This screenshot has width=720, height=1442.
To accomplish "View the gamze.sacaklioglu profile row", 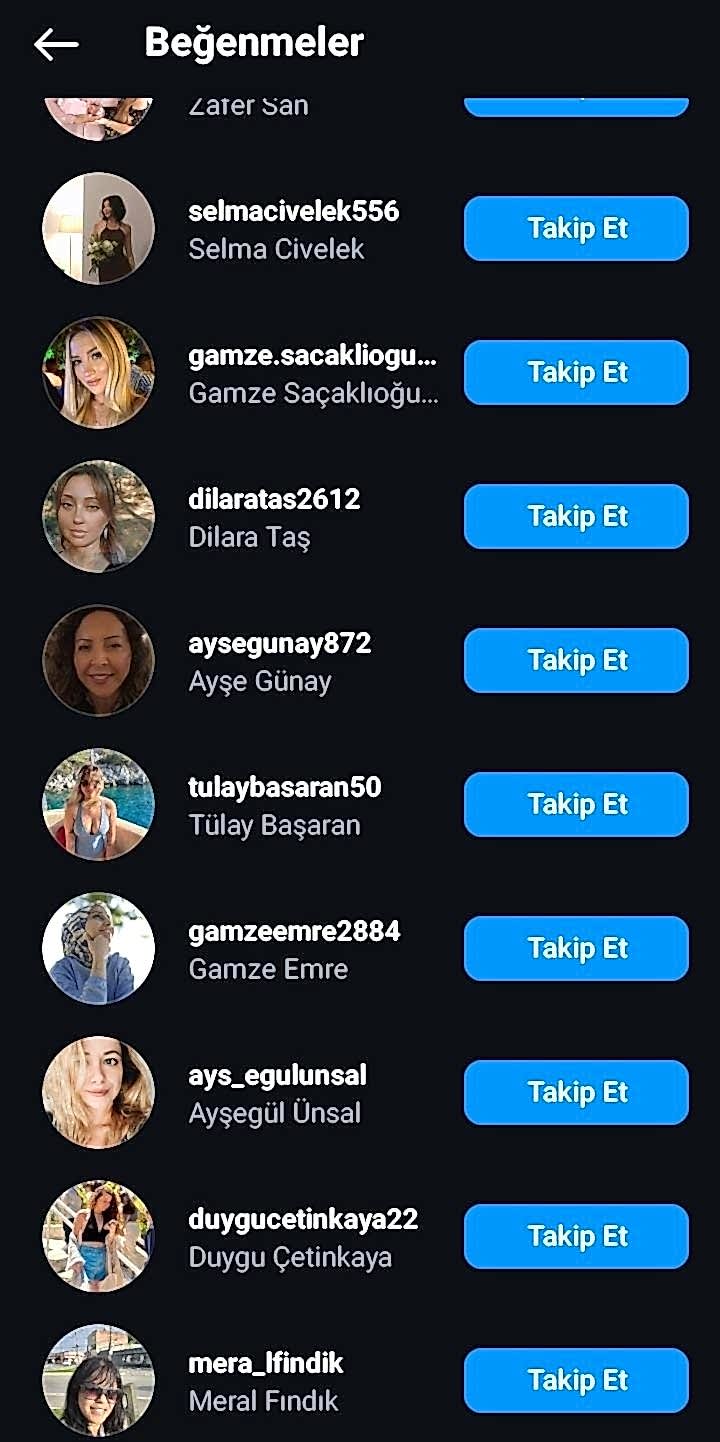I will (x=312, y=373).
